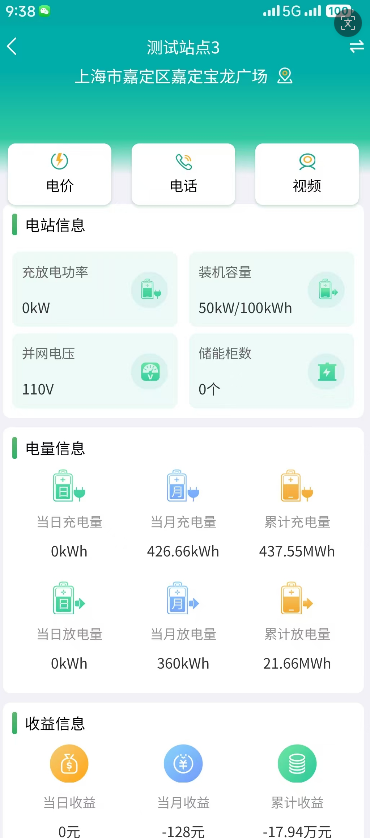
Task: Open the map location pin icon
Action: tap(285, 76)
